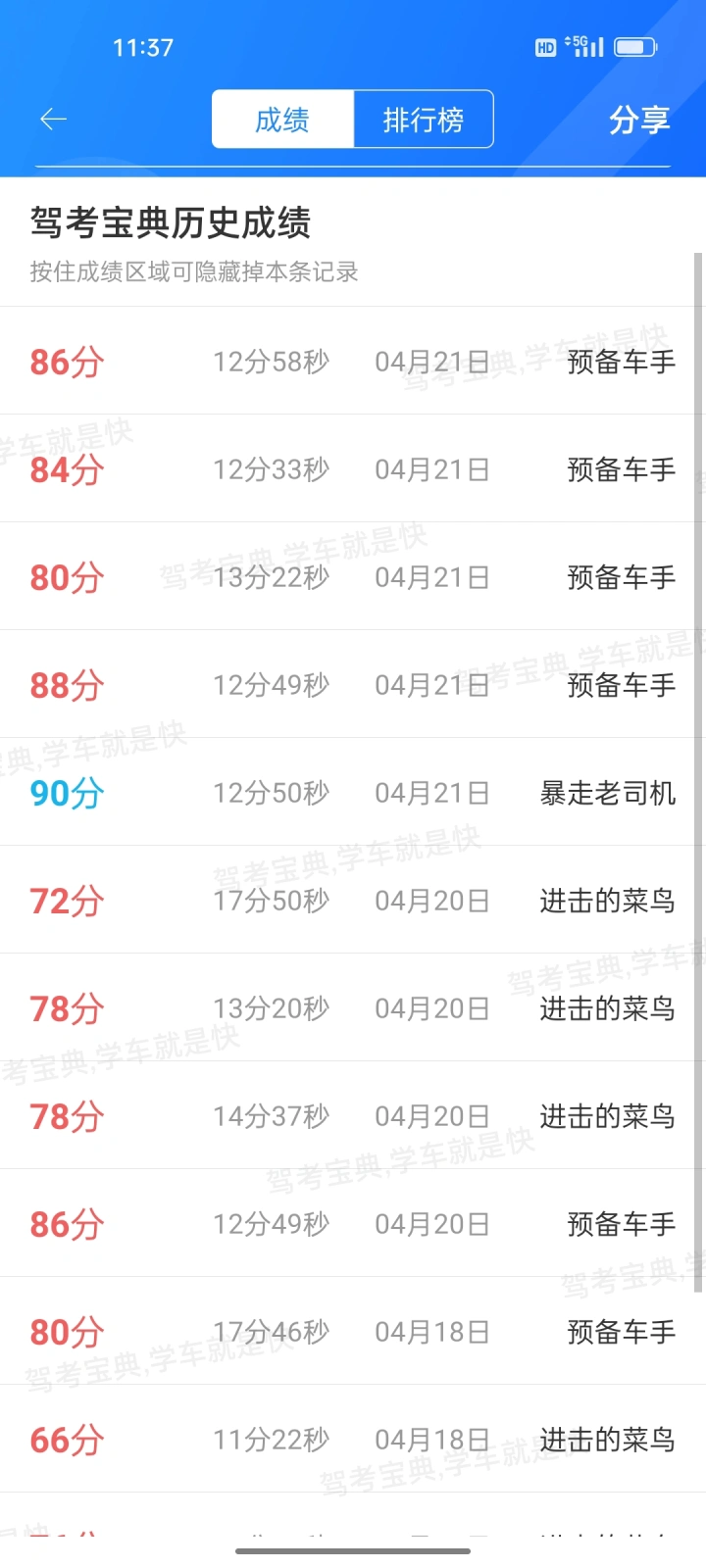Go back using the arrow icon
This screenshot has width=706, height=1568.
(x=53, y=120)
